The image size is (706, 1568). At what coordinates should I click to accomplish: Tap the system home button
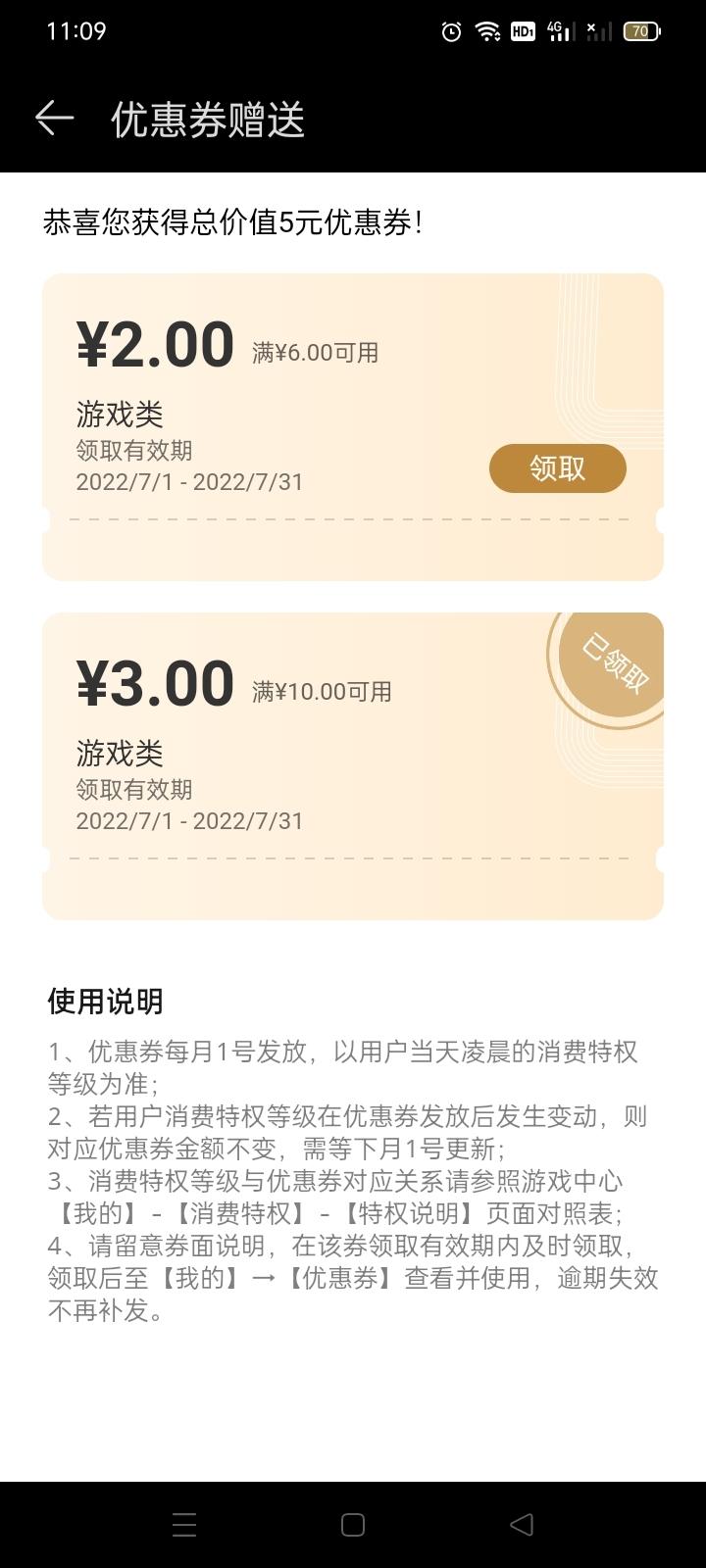coord(353,1524)
